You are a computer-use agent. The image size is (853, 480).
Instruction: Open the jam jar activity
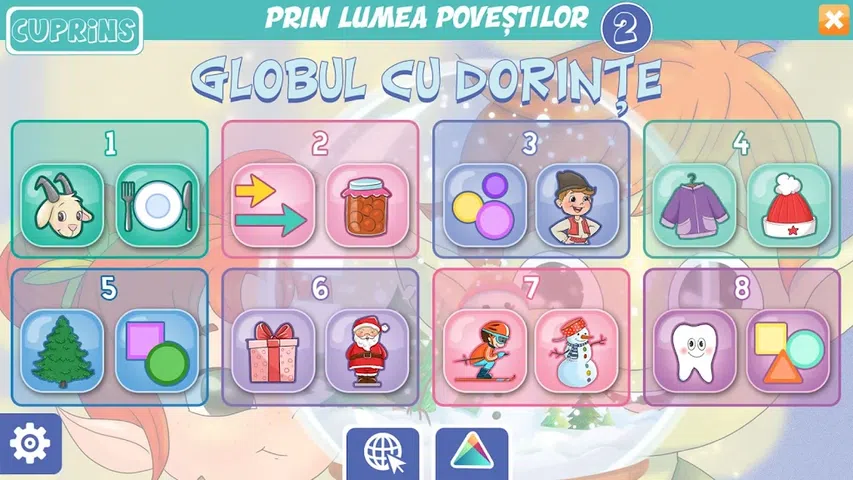click(367, 205)
